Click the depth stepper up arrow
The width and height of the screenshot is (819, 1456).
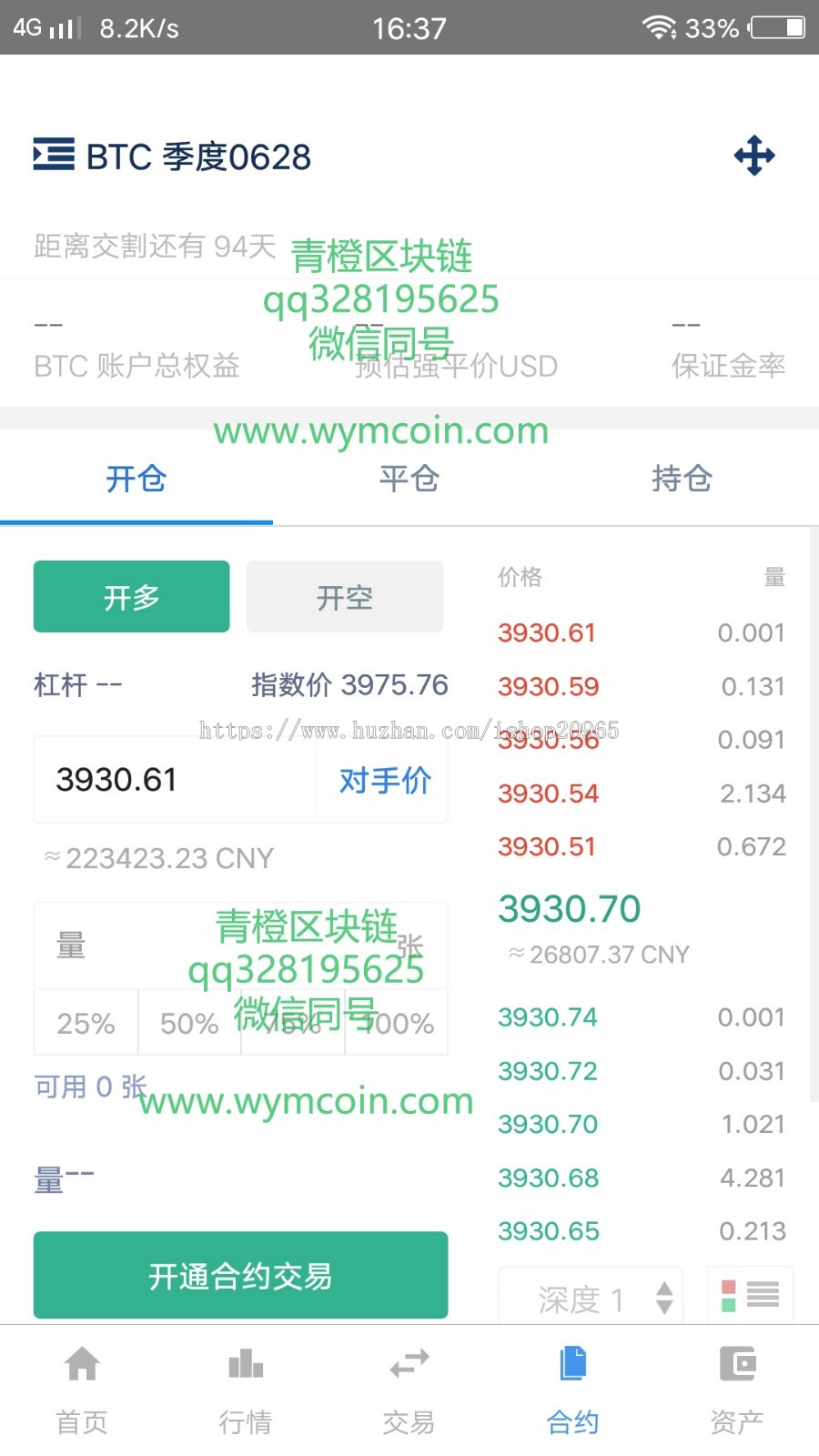662,1288
